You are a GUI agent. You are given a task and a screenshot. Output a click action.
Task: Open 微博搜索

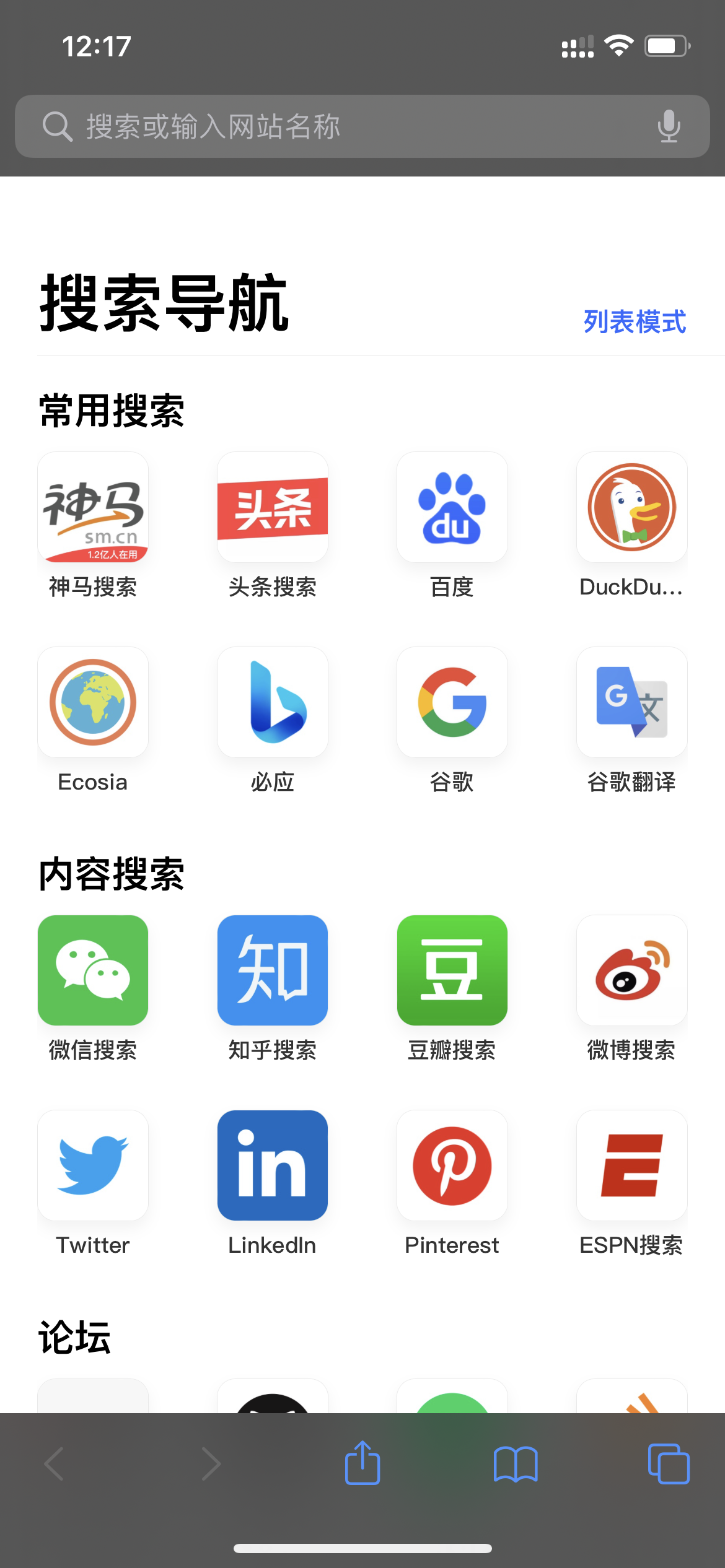coord(632,970)
